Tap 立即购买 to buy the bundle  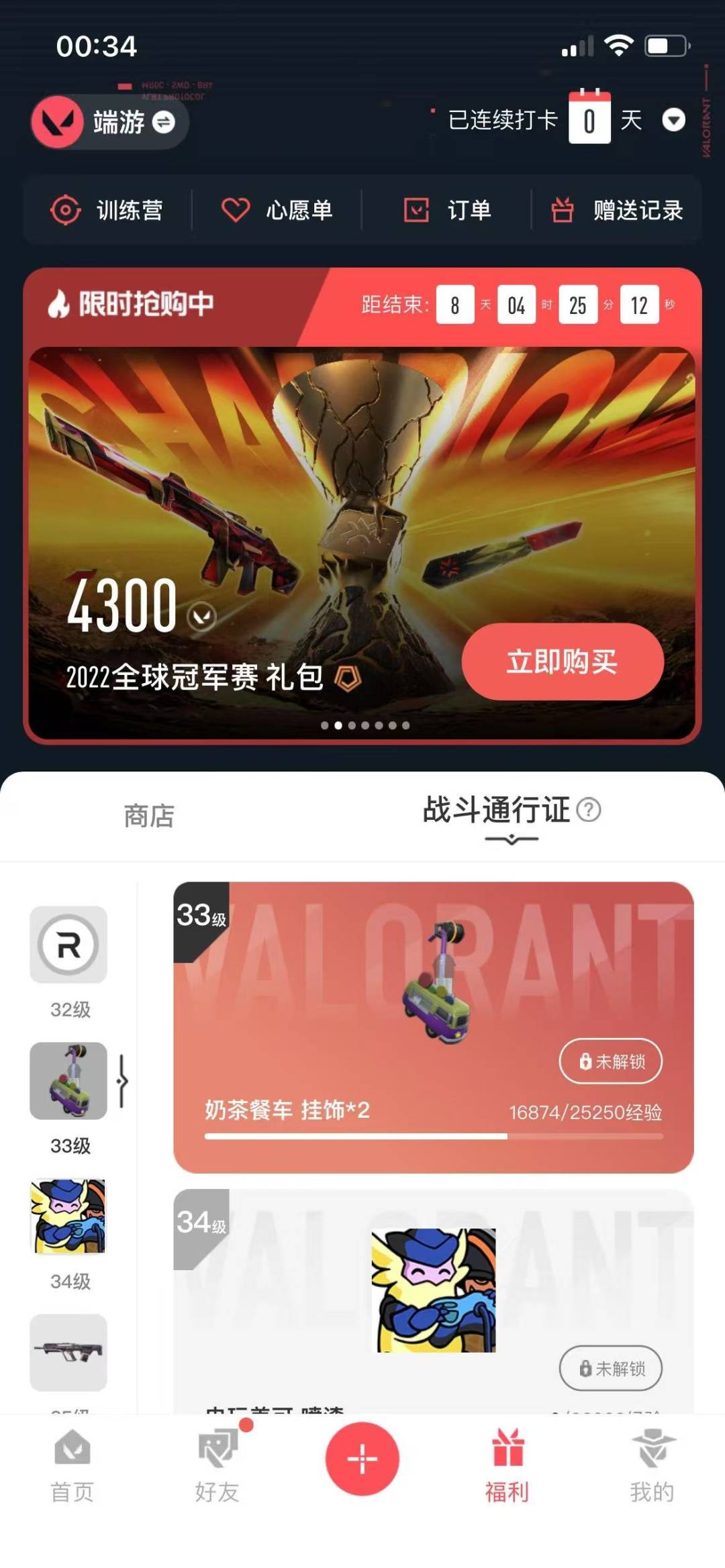coord(563,662)
